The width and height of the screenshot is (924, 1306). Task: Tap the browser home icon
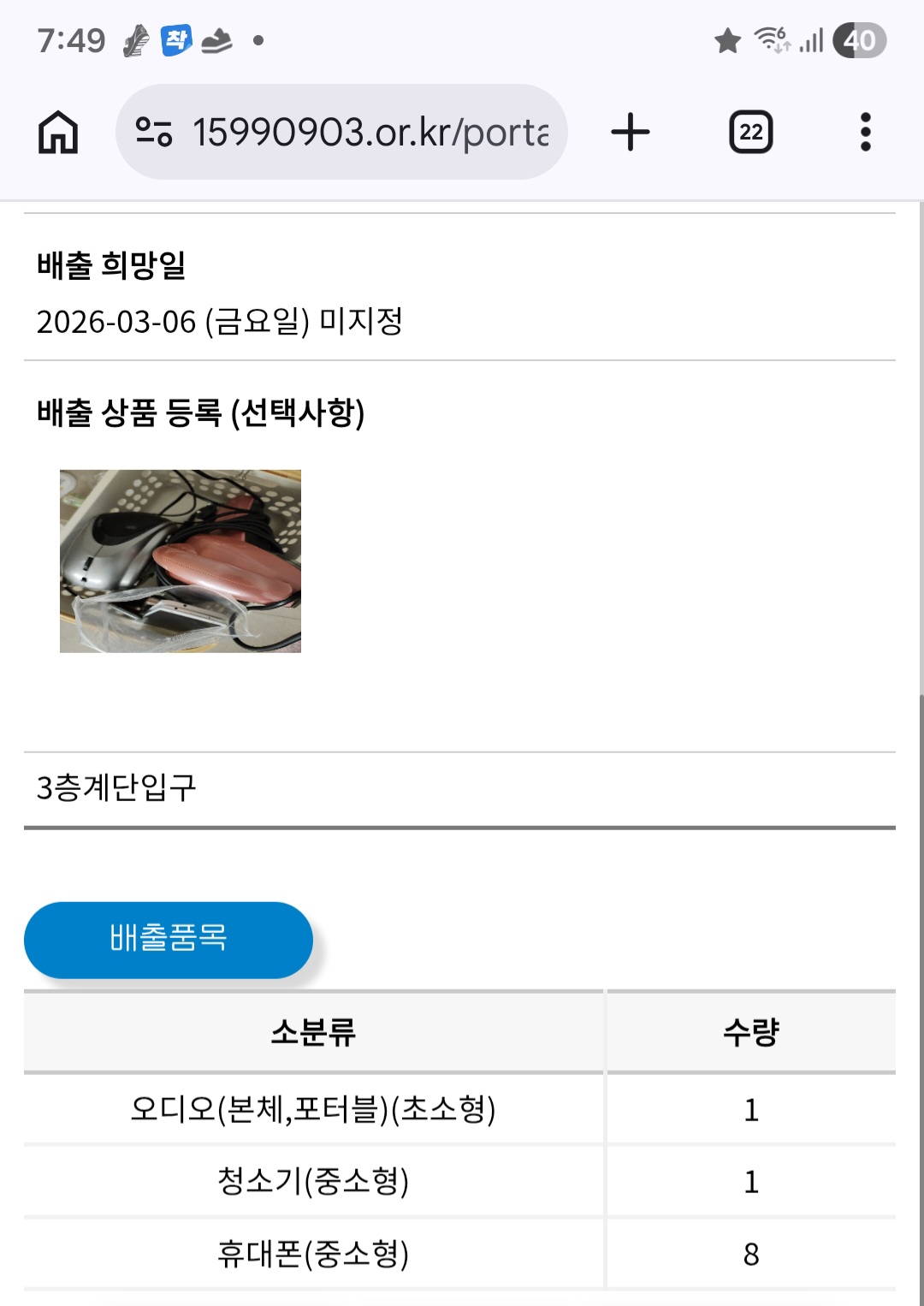coord(58,133)
